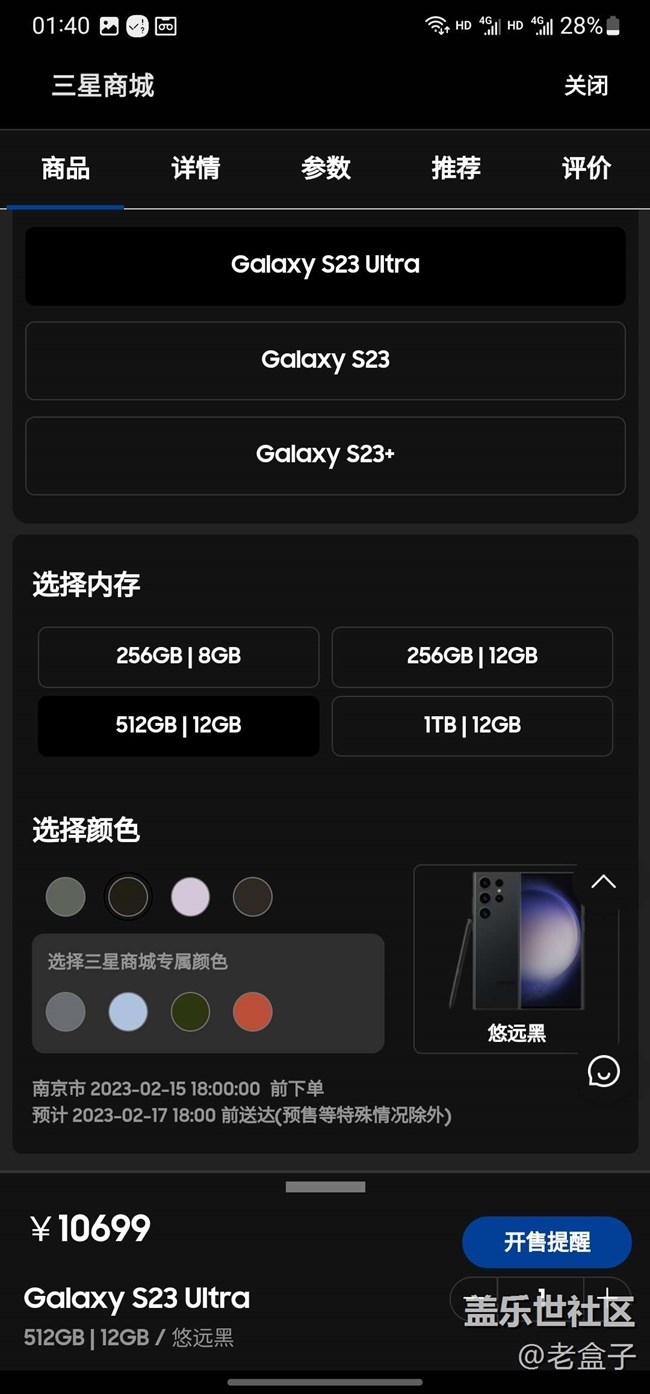Choose 256GB | 12GB memory option
Viewport: 650px width, 1394px height.
coord(472,656)
